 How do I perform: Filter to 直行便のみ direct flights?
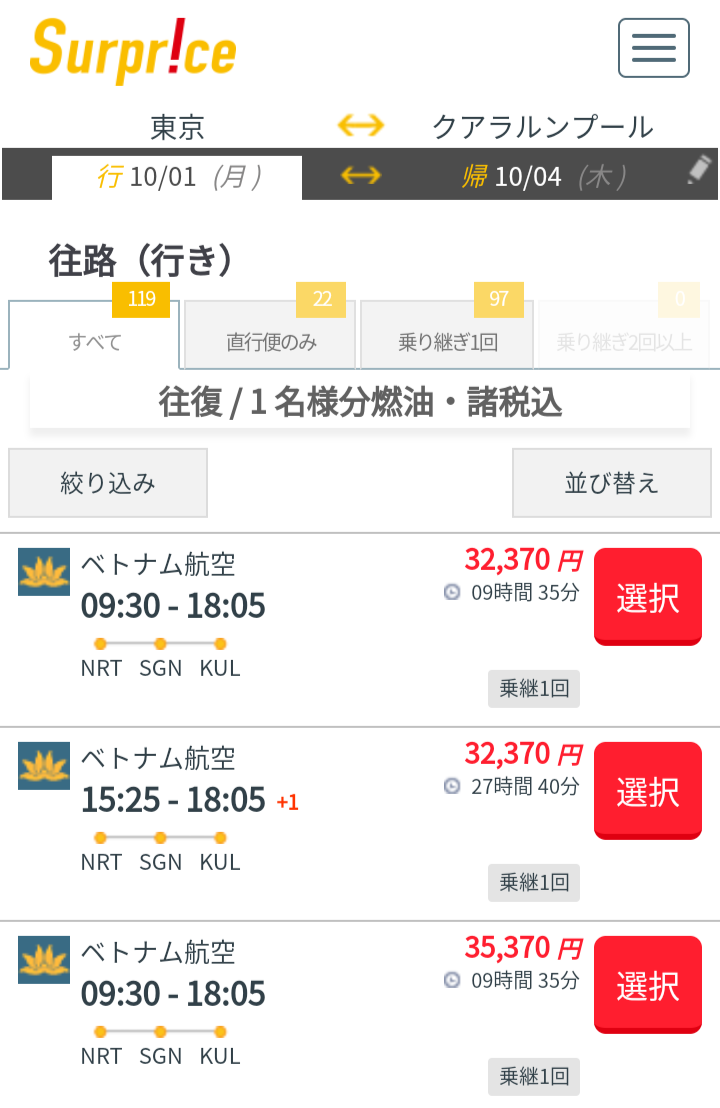(271, 342)
